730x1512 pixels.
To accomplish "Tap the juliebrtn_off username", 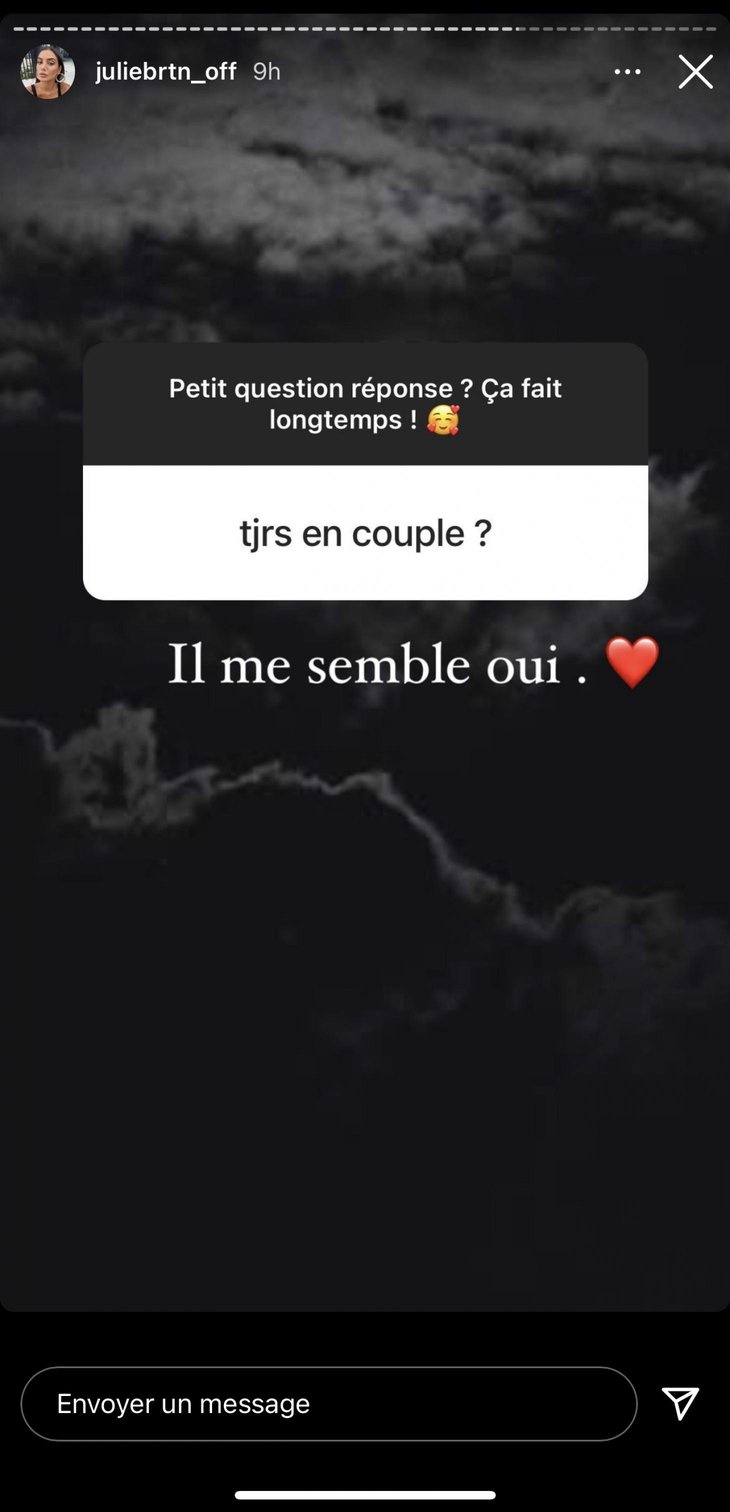I will (x=165, y=72).
